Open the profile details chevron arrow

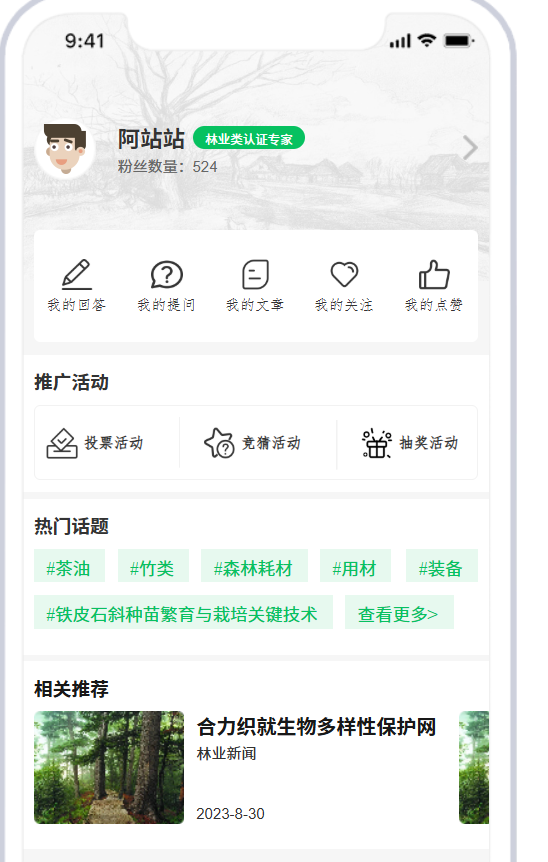(470, 148)
